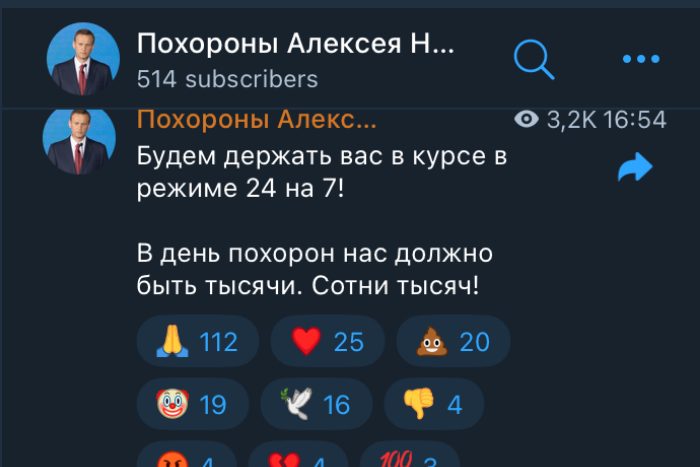Image resolution: width=700 pixels, height=467 pixels.
Task: Forward the post with the share arrow
Action: point(635,169)
